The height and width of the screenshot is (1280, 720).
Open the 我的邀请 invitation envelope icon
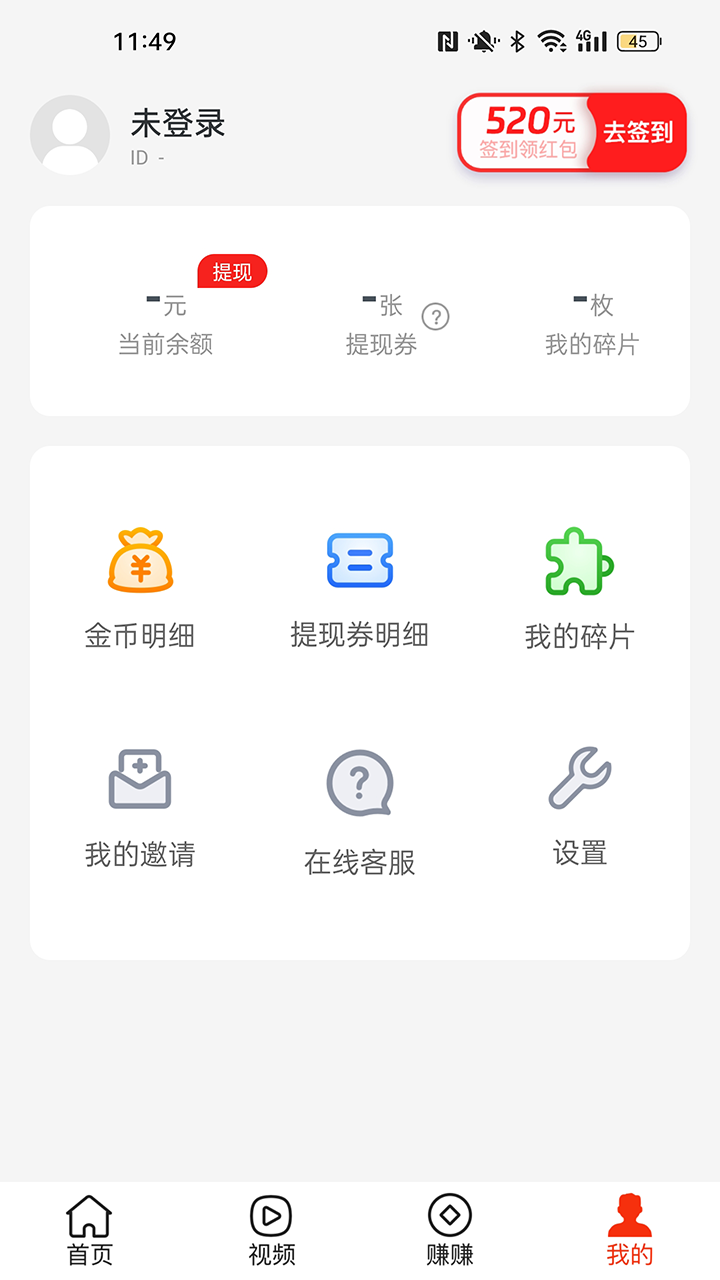(x=139, y=783)
